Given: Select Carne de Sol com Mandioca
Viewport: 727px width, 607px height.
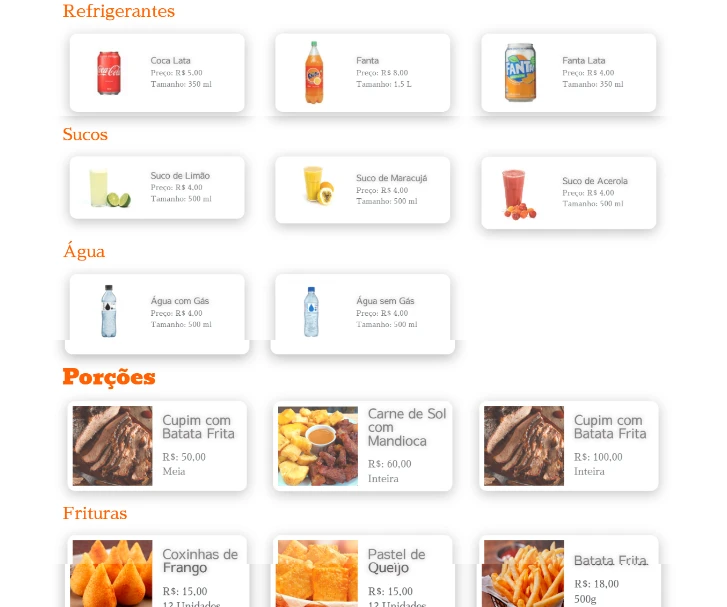Looking at the screenshot, I should 362,446.
